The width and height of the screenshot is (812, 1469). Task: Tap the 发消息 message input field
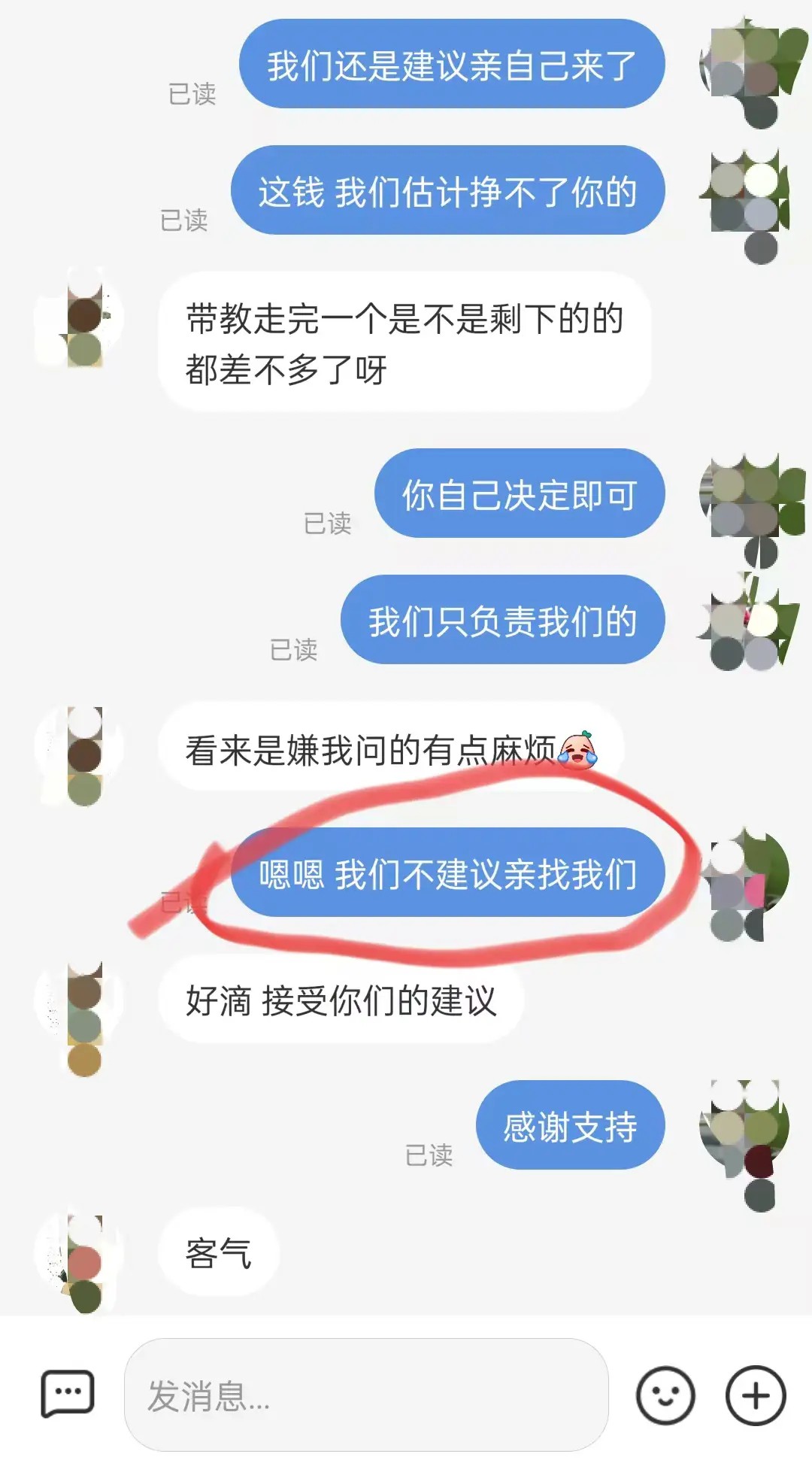click(x=365, y=1395)
